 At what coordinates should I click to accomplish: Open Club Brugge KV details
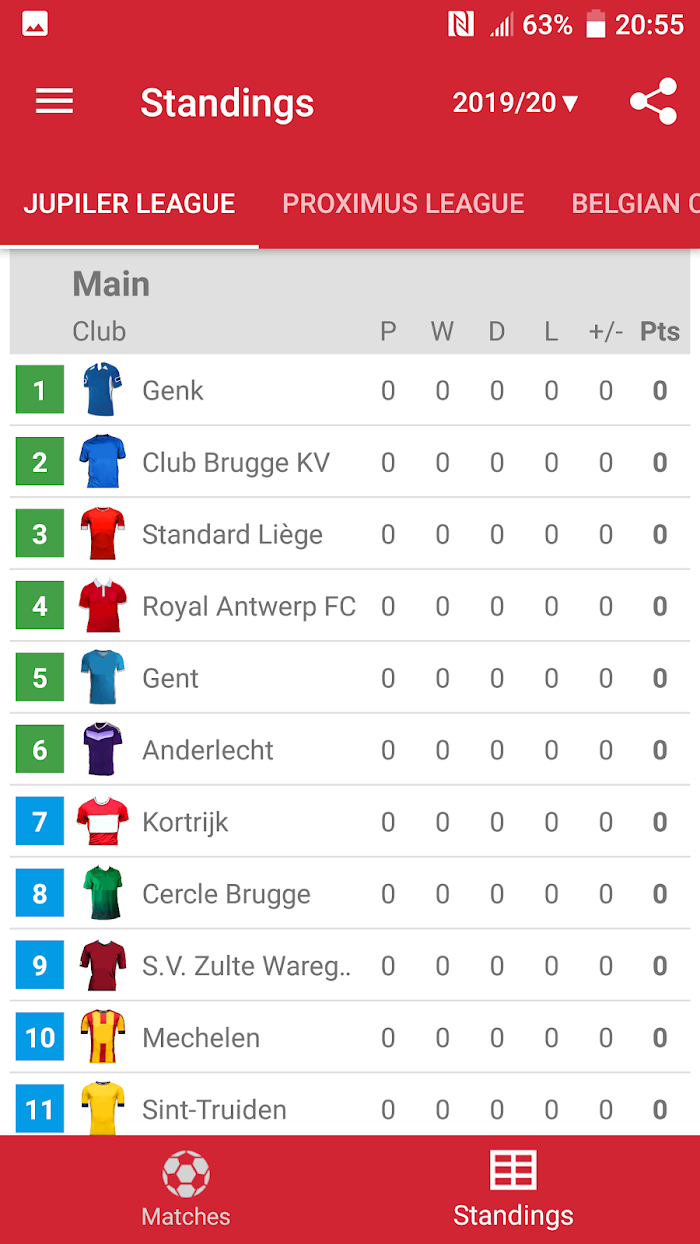click(x=350, y=462)
